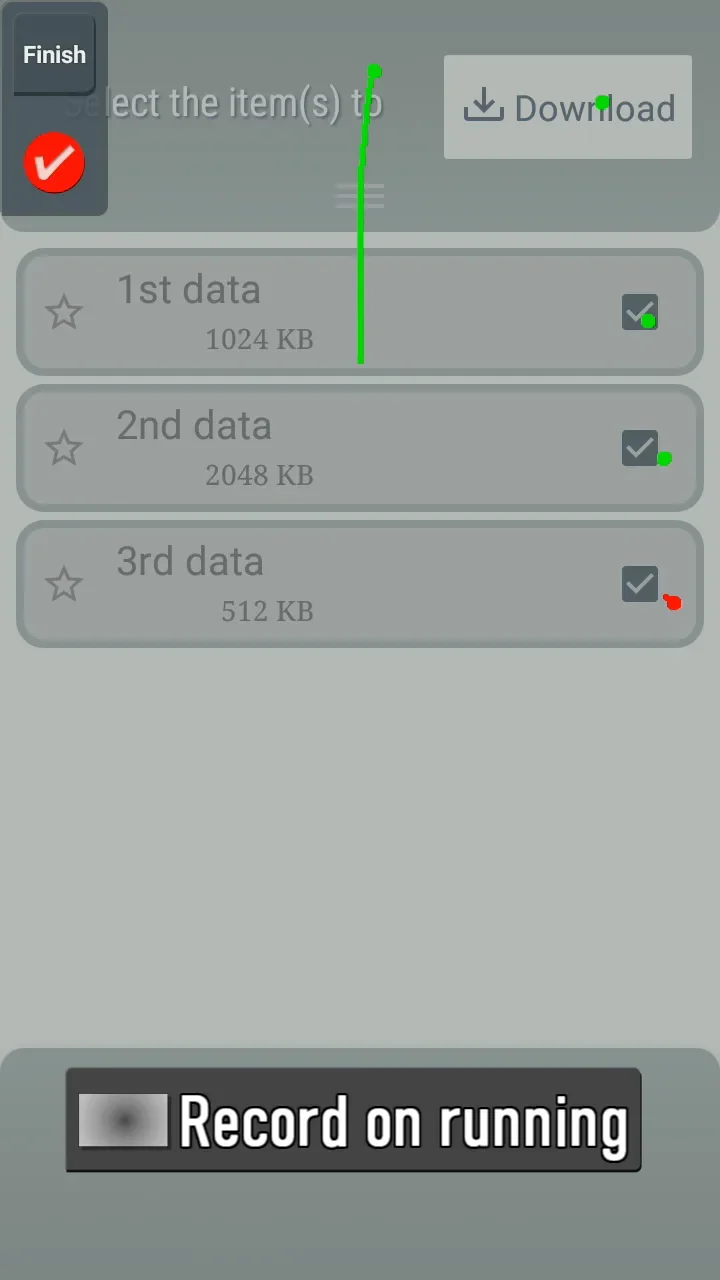Mark 3rd data as favorite

click(64, 584)
